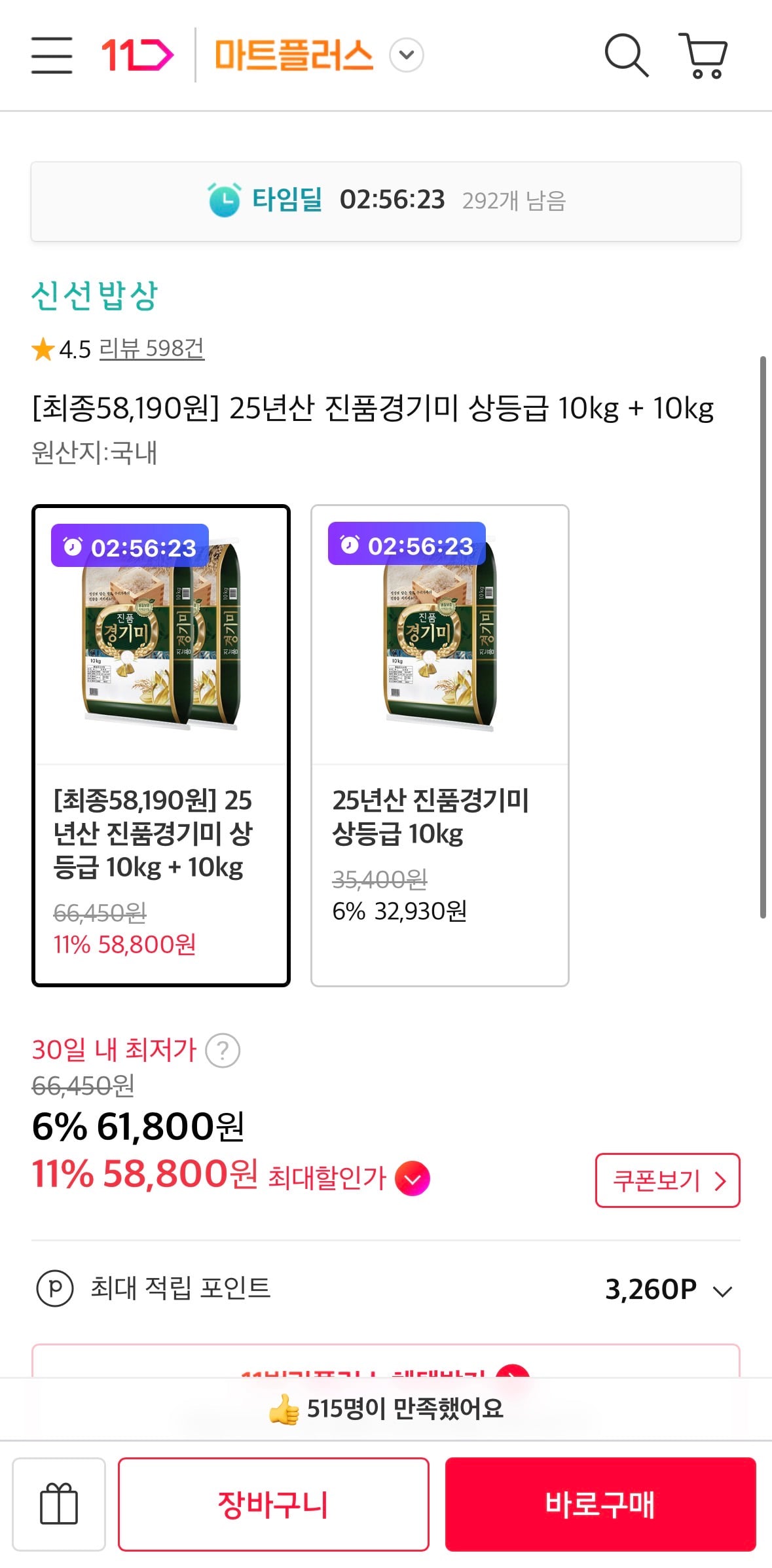The height and width of the screenshot is (1568, 772).
Task: Open the hamburger navigation menu
Action: (x=52, y=56)
